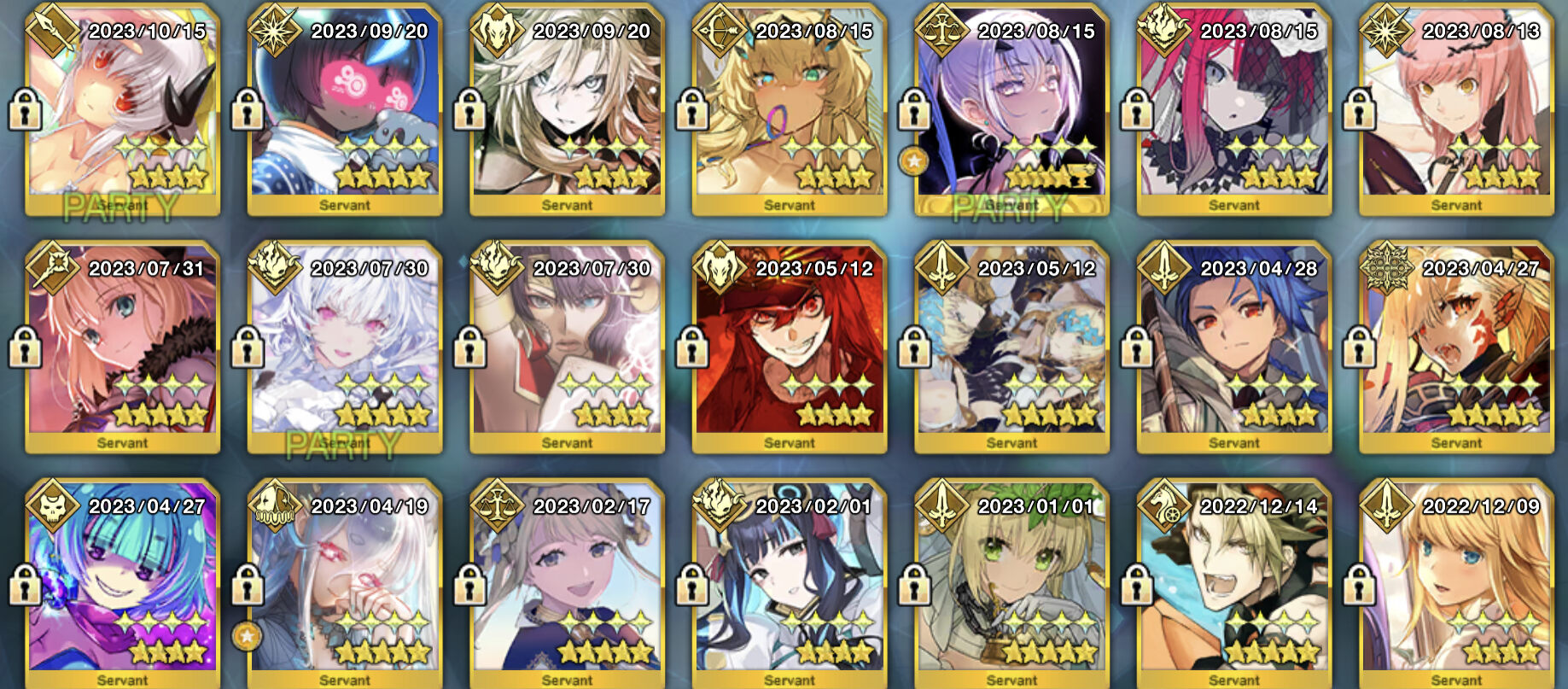Viewport: 1568px width, 689px height.
Task: Open the Servant card dated 2023/10/15
Action: [122, 111]
